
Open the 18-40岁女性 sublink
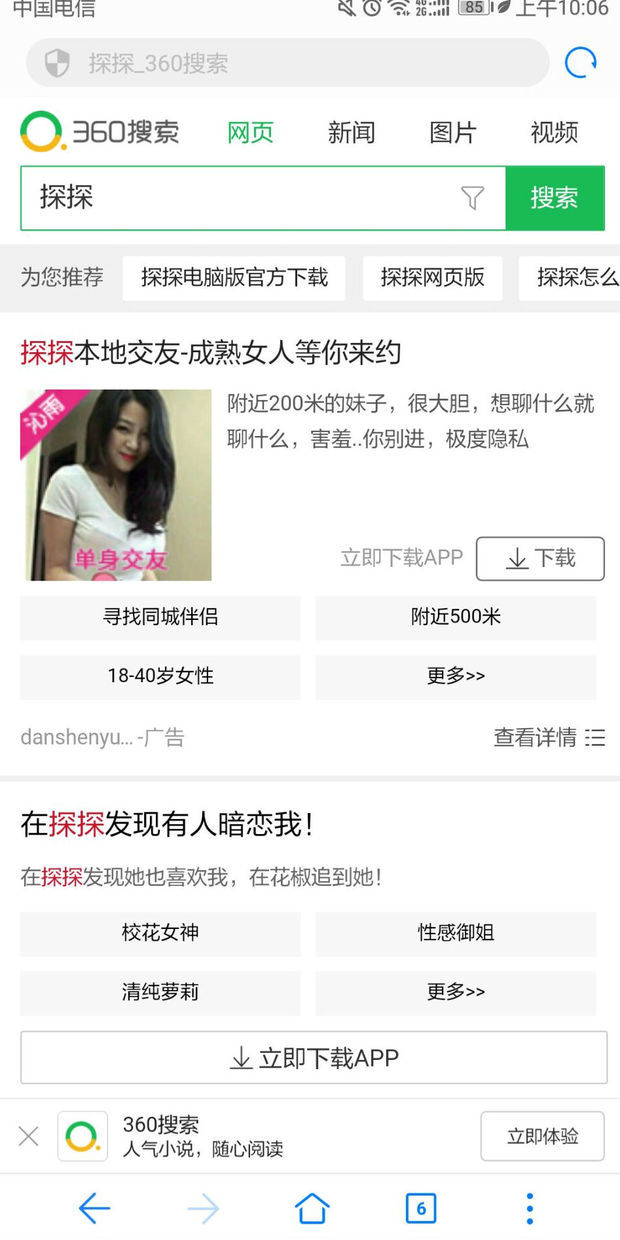tap(160, 676)
